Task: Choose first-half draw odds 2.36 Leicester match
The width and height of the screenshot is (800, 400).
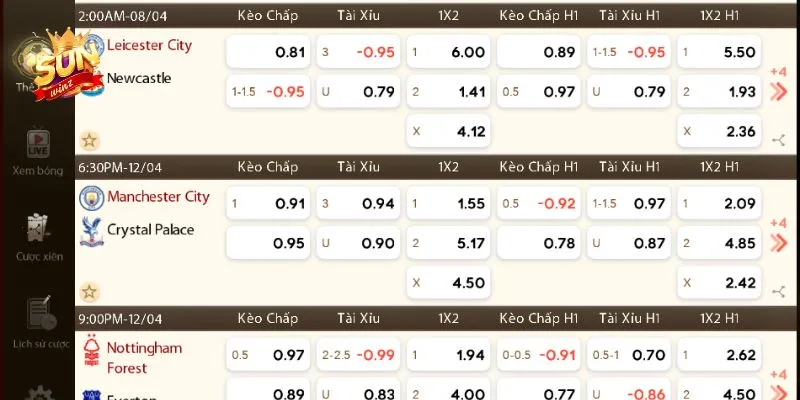Action: coord(718,130)
